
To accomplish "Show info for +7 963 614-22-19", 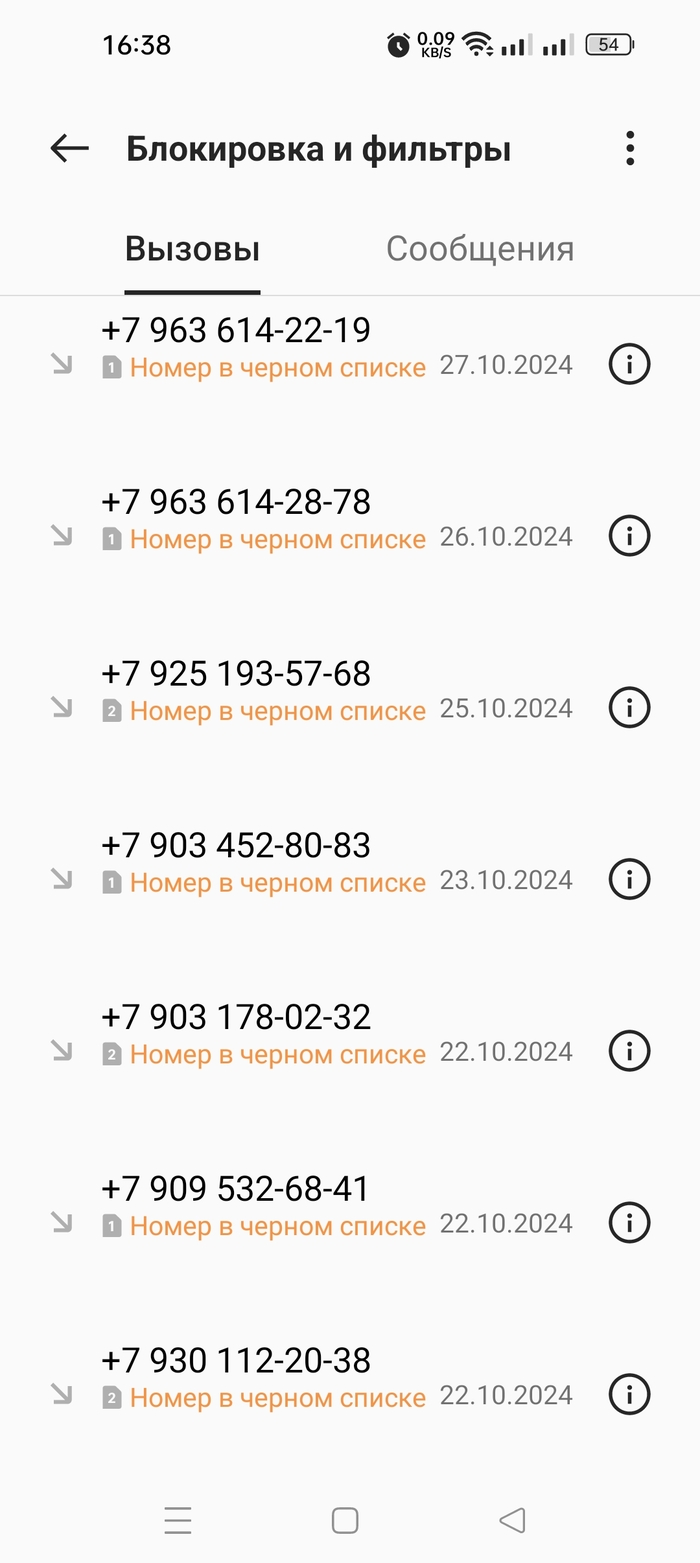I will click(x=629, y=364).
